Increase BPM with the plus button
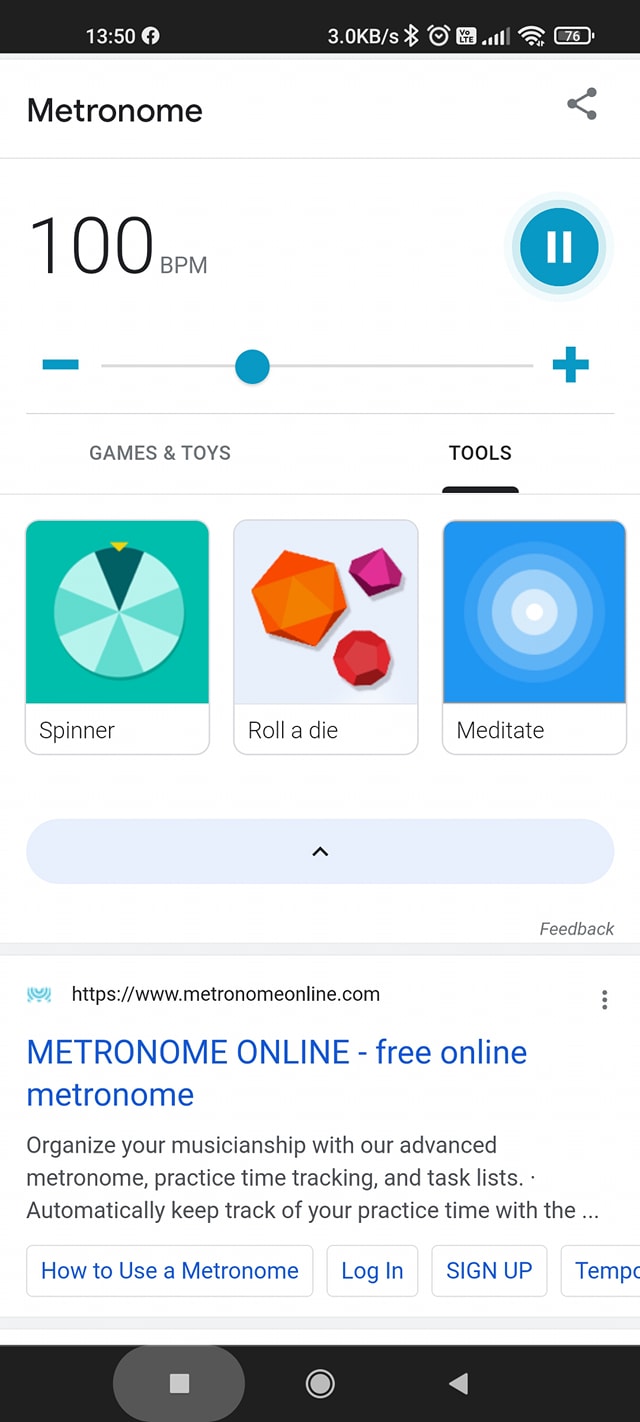 (570, 365)
